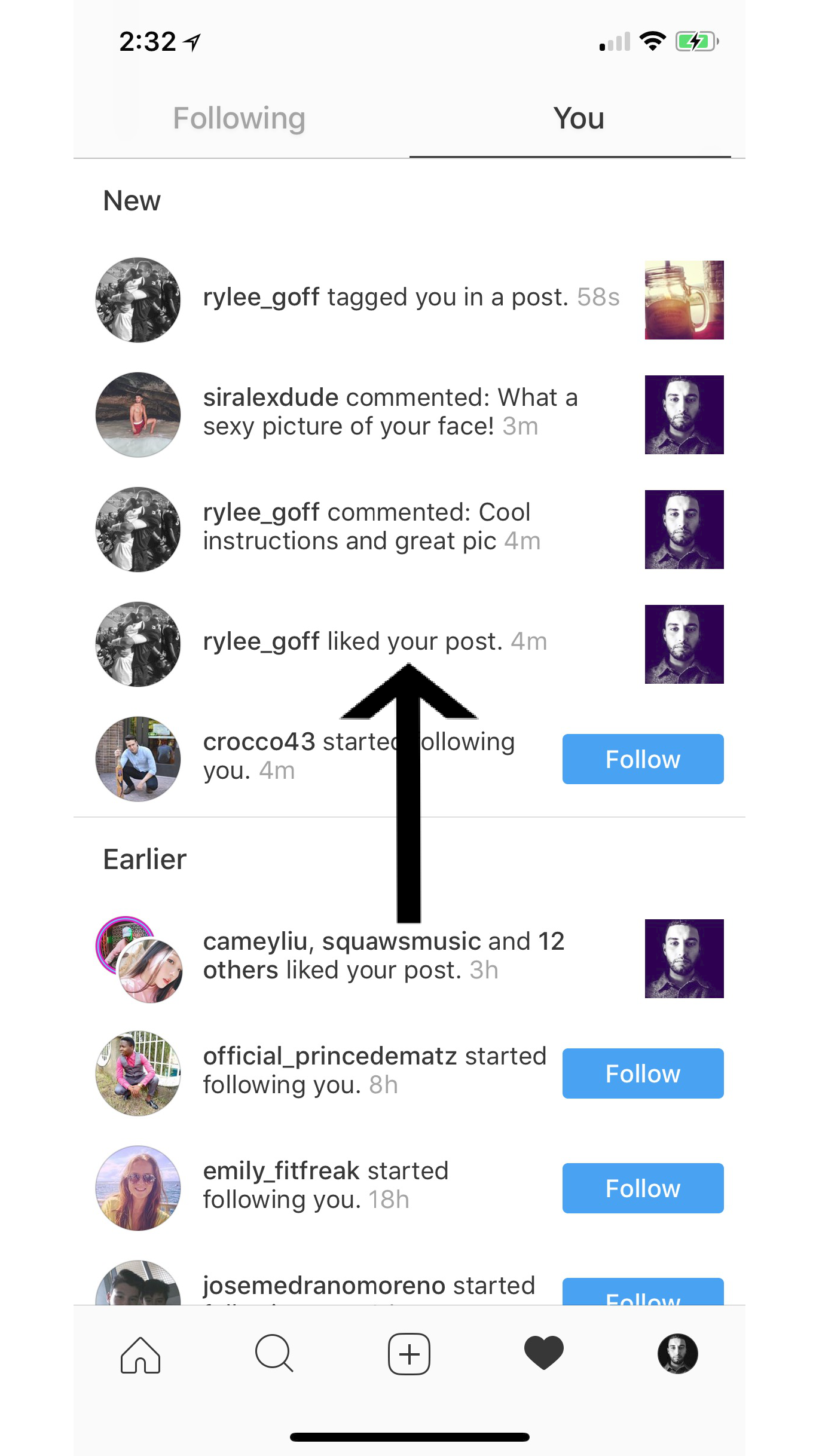Image resolution: width=819 pixels, height=1456 pixels.
Task: Follow official_princedematz back
Action: (x=643, y=1073)
